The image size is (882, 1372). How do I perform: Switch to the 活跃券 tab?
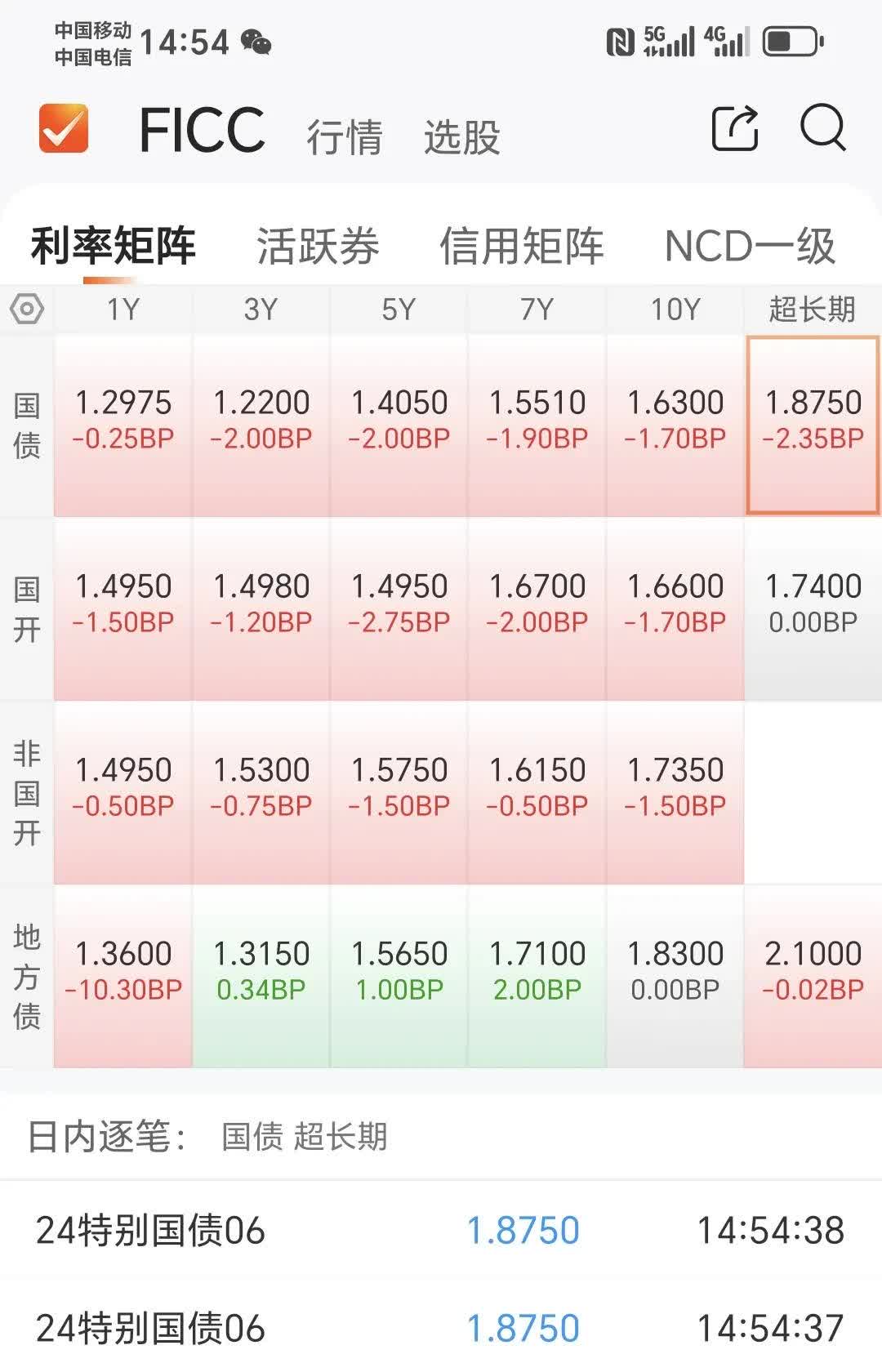click(x=318, y=247)
